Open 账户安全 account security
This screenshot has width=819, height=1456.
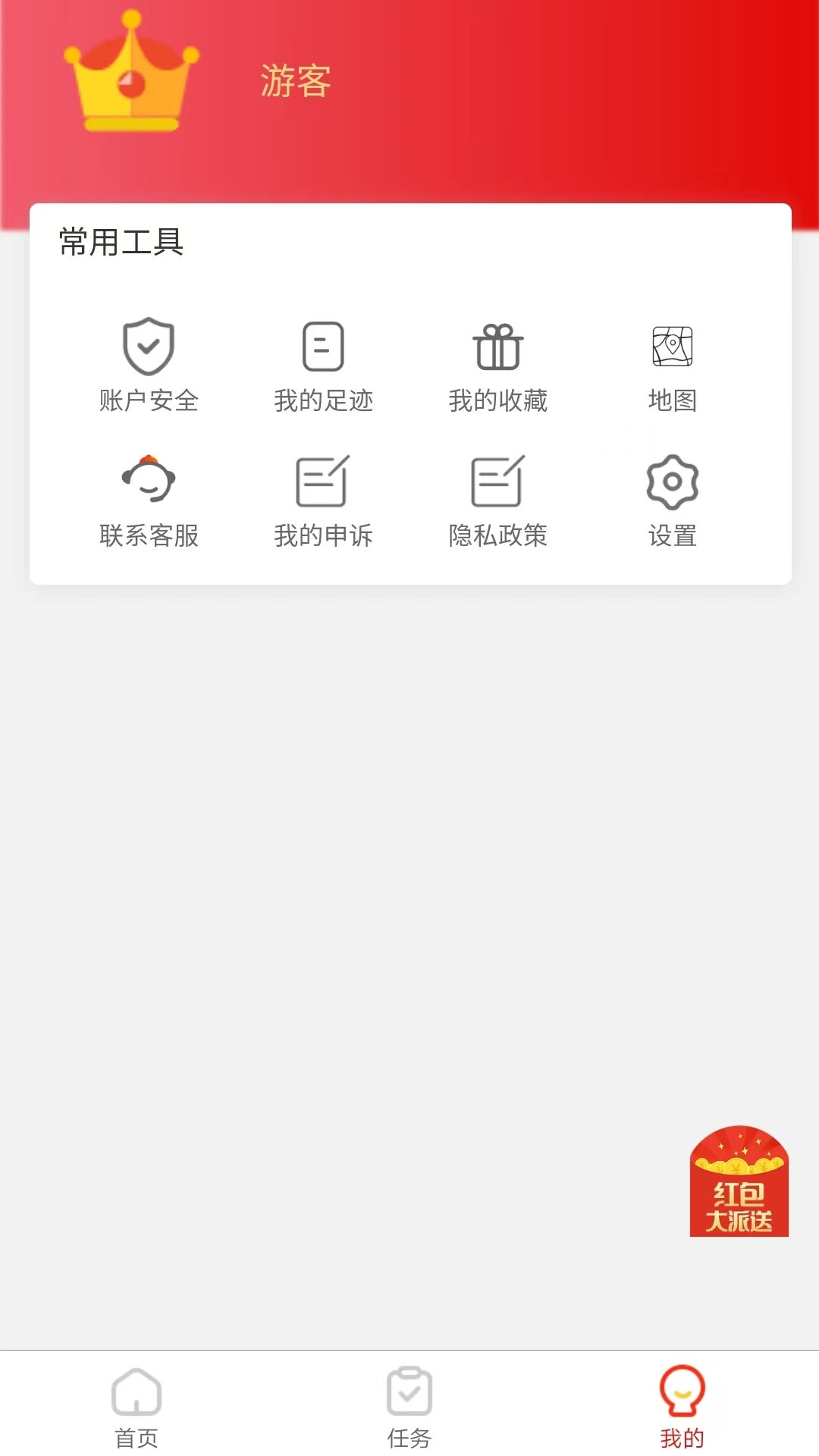pos(149,366)
